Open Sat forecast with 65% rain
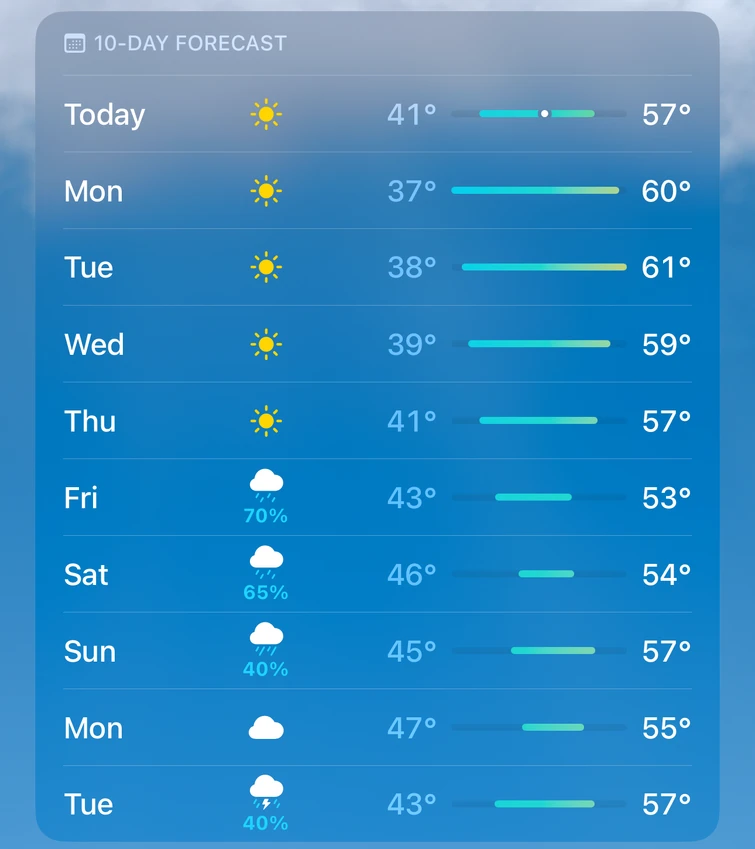 [377, 575]
